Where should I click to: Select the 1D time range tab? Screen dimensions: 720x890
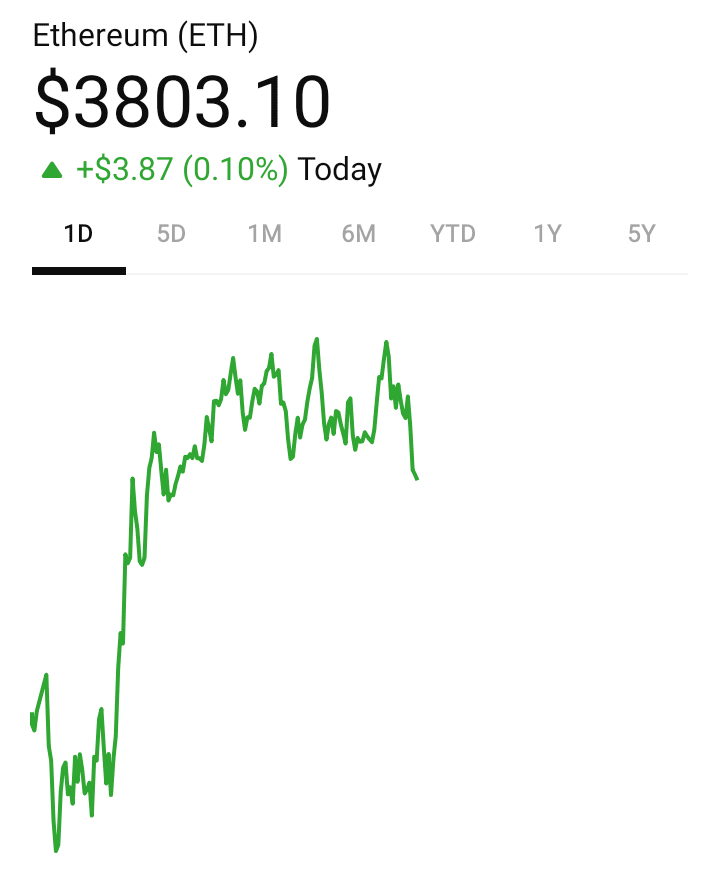(x=78, y=234)
